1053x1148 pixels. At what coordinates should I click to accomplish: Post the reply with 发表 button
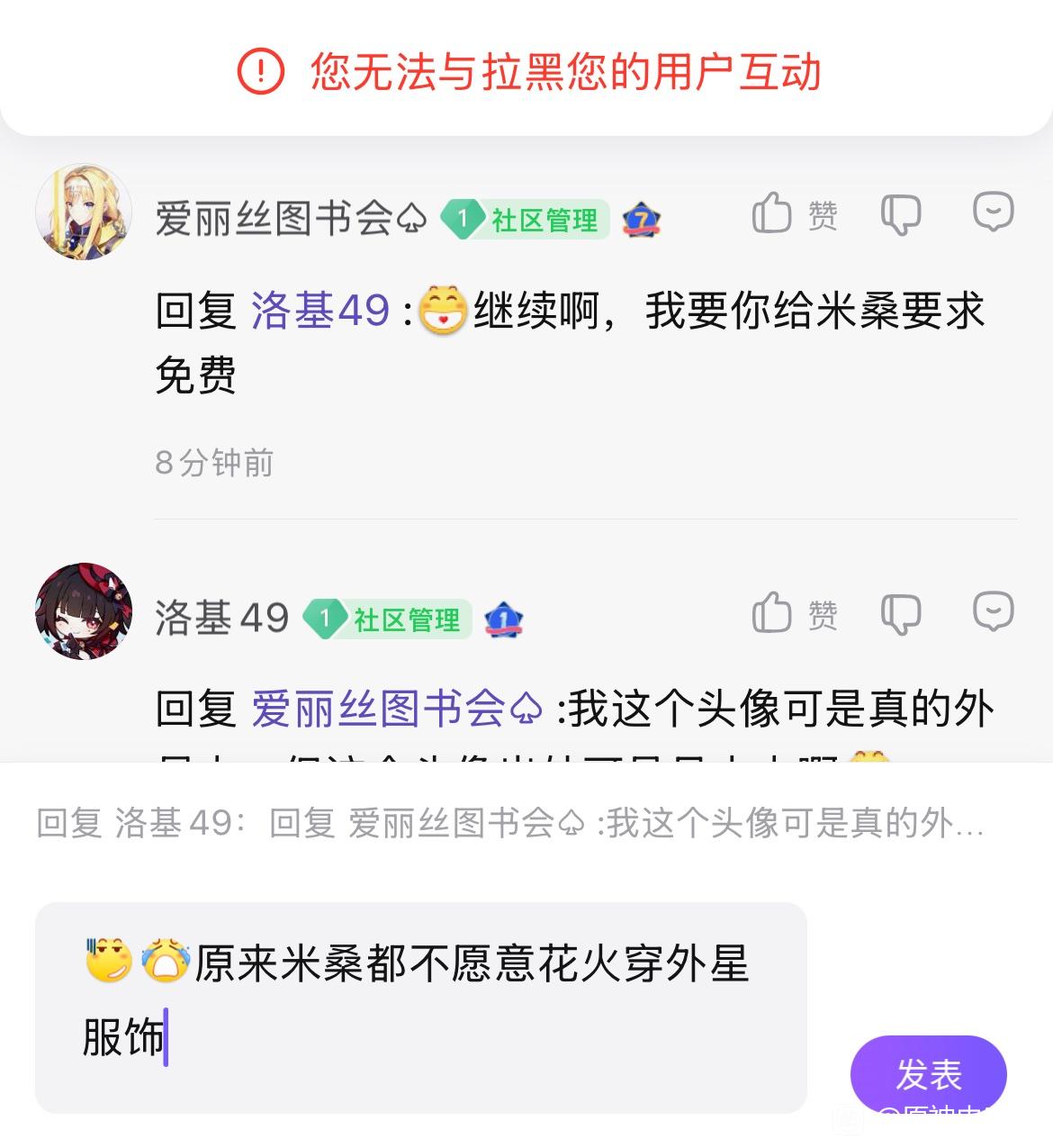coord(928,1073)
